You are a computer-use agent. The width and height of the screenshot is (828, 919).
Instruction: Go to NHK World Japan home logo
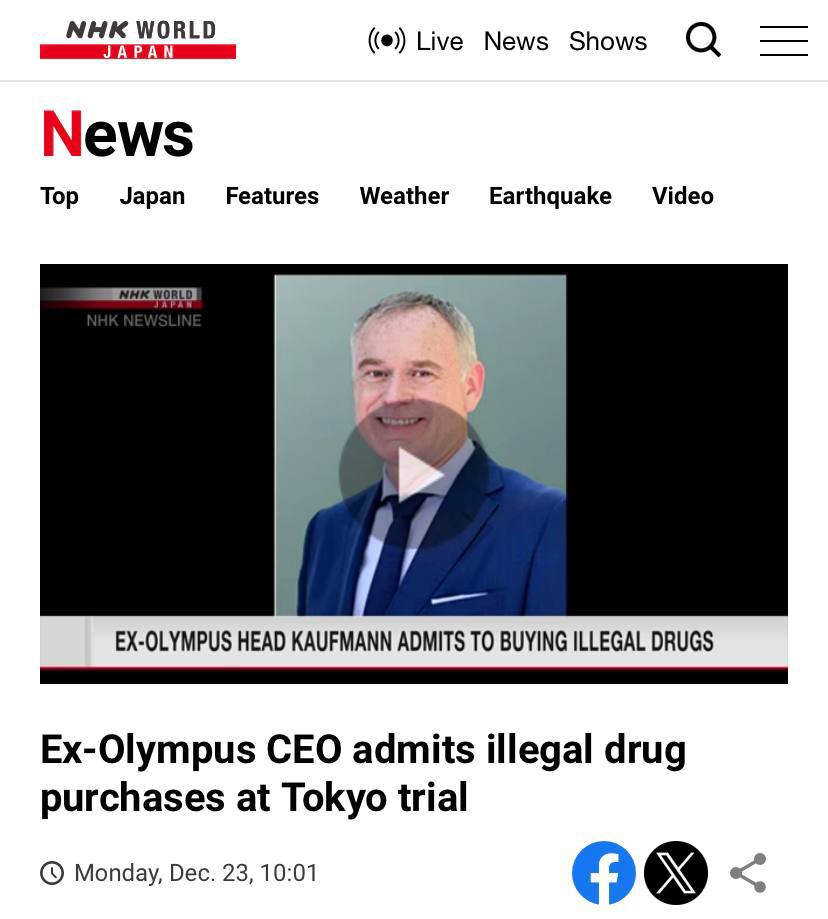tap(138, 40)
